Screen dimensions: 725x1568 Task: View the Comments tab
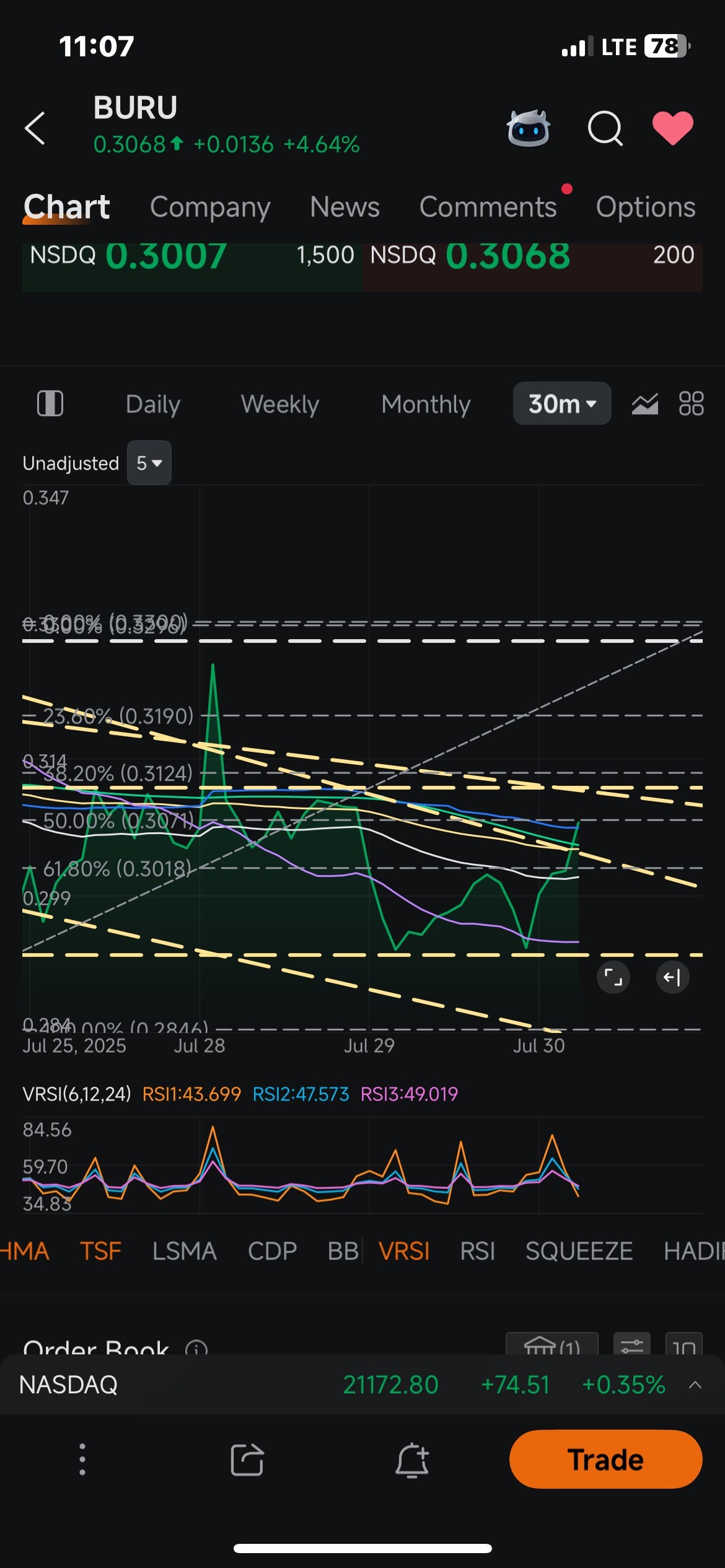coord(488,207)
